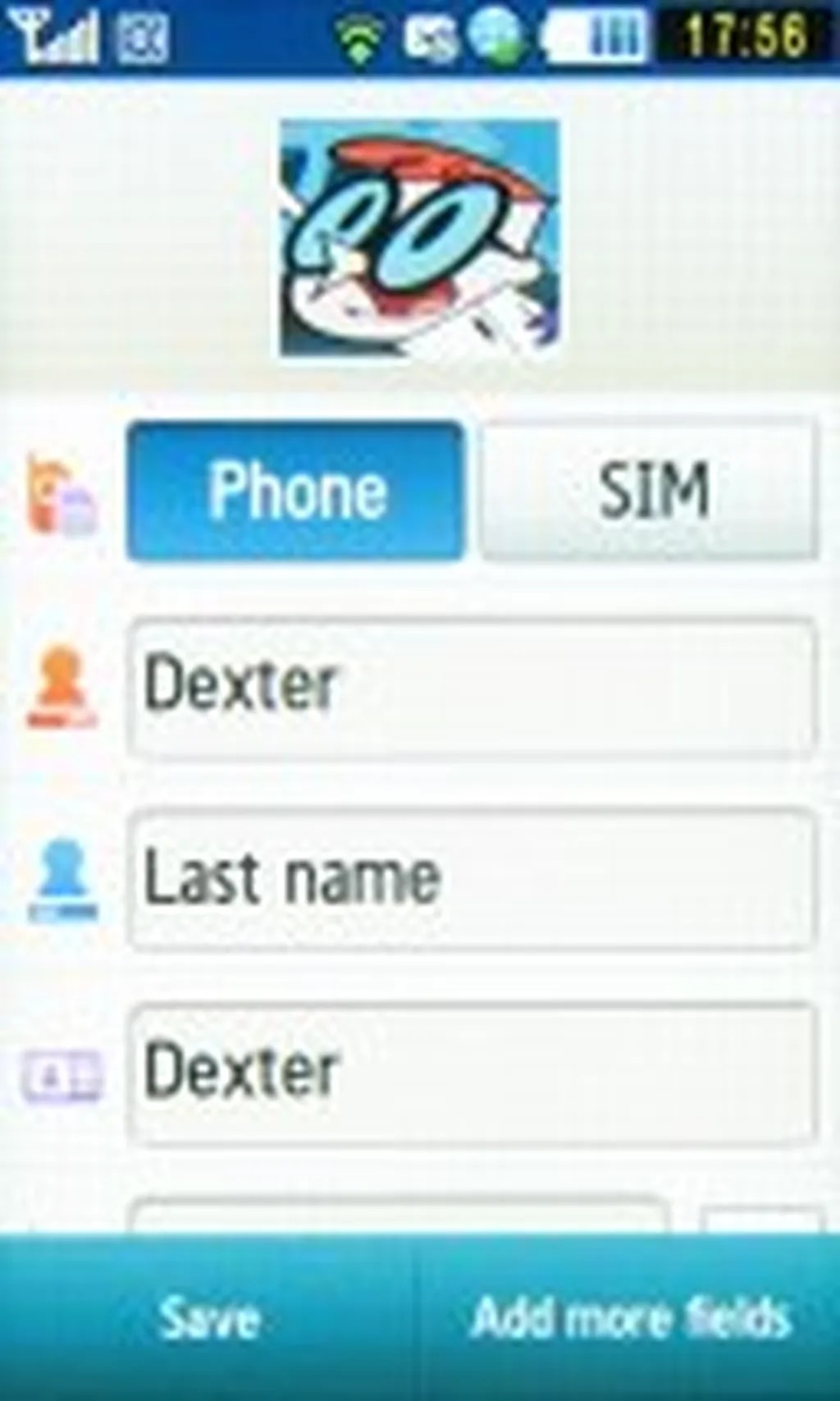Save the contact
The height and width of the screenshot is (1401, 840).
[x=209, y=1319]
